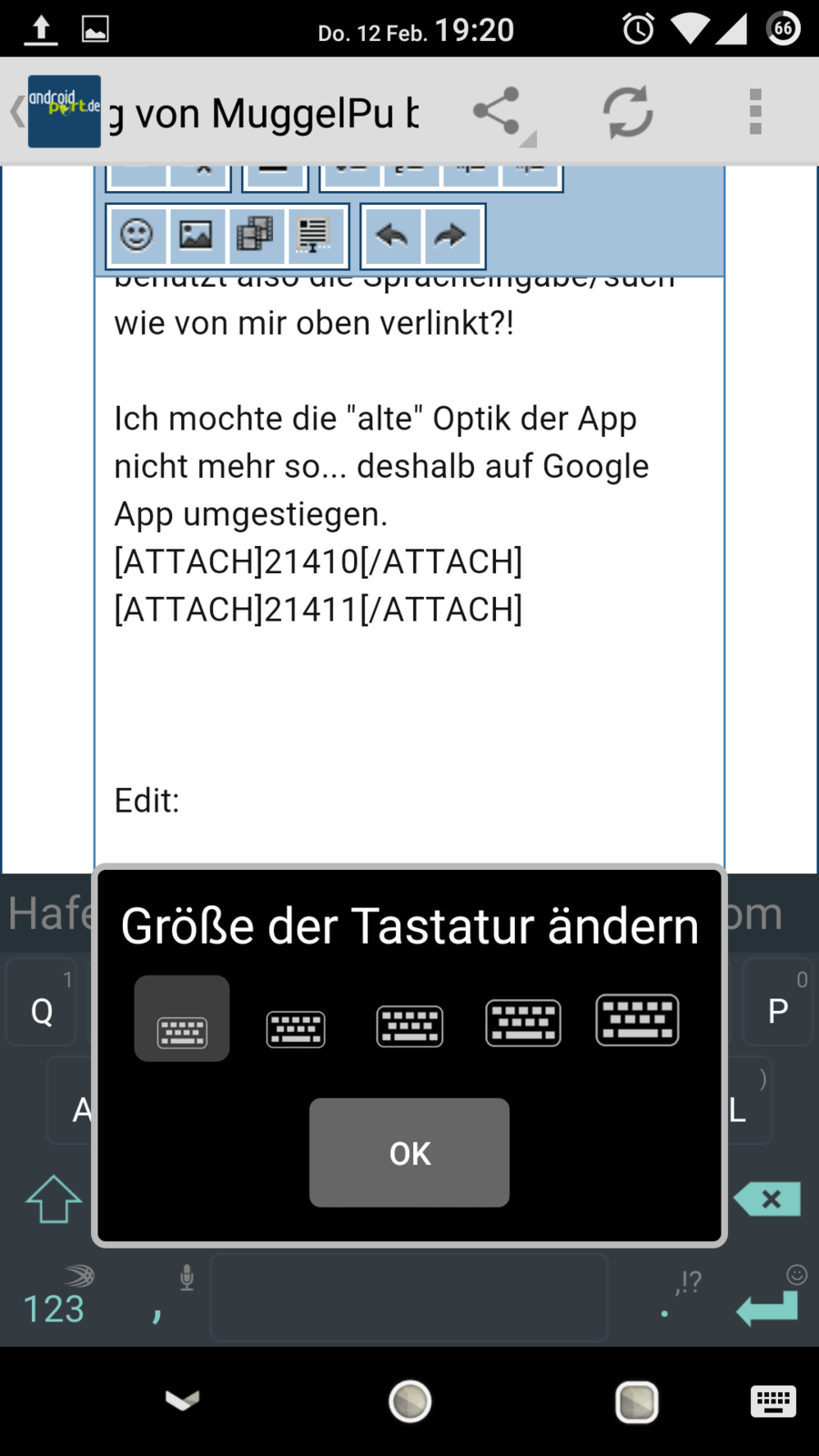Choose the second largest keyboard size
819x1456 pixels.
coord(523,1023)
